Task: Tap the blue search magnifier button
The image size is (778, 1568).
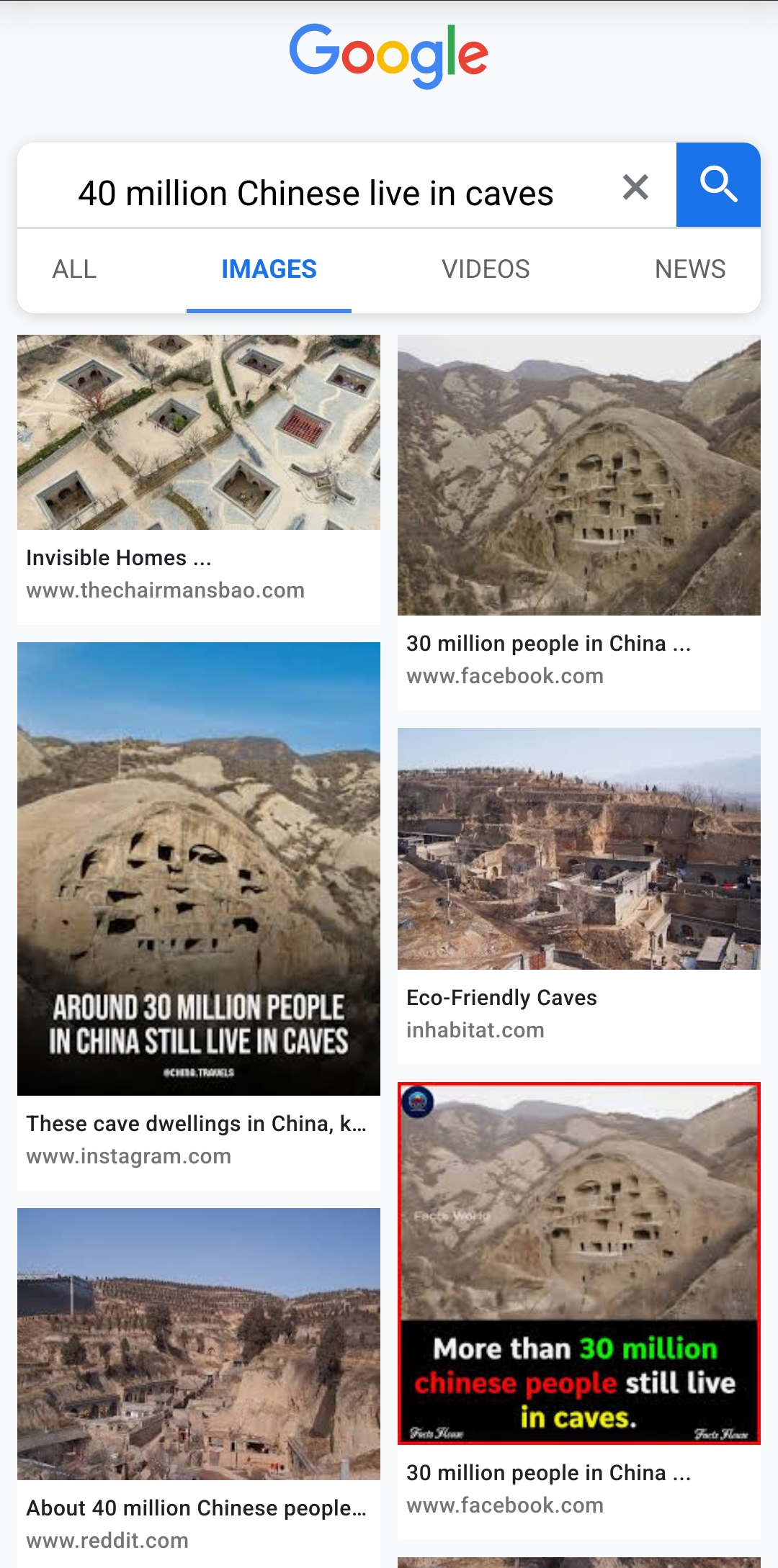Action: [x=718, y=185]
